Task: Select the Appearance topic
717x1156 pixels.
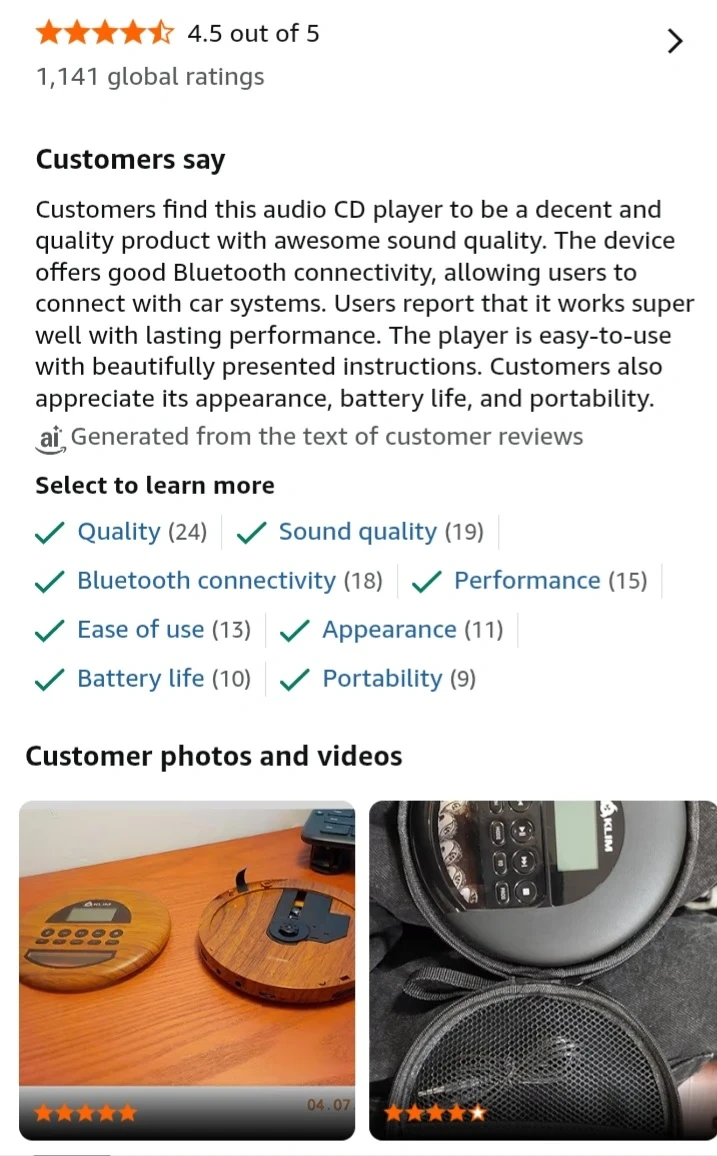Action: click(x=391, y=630)
